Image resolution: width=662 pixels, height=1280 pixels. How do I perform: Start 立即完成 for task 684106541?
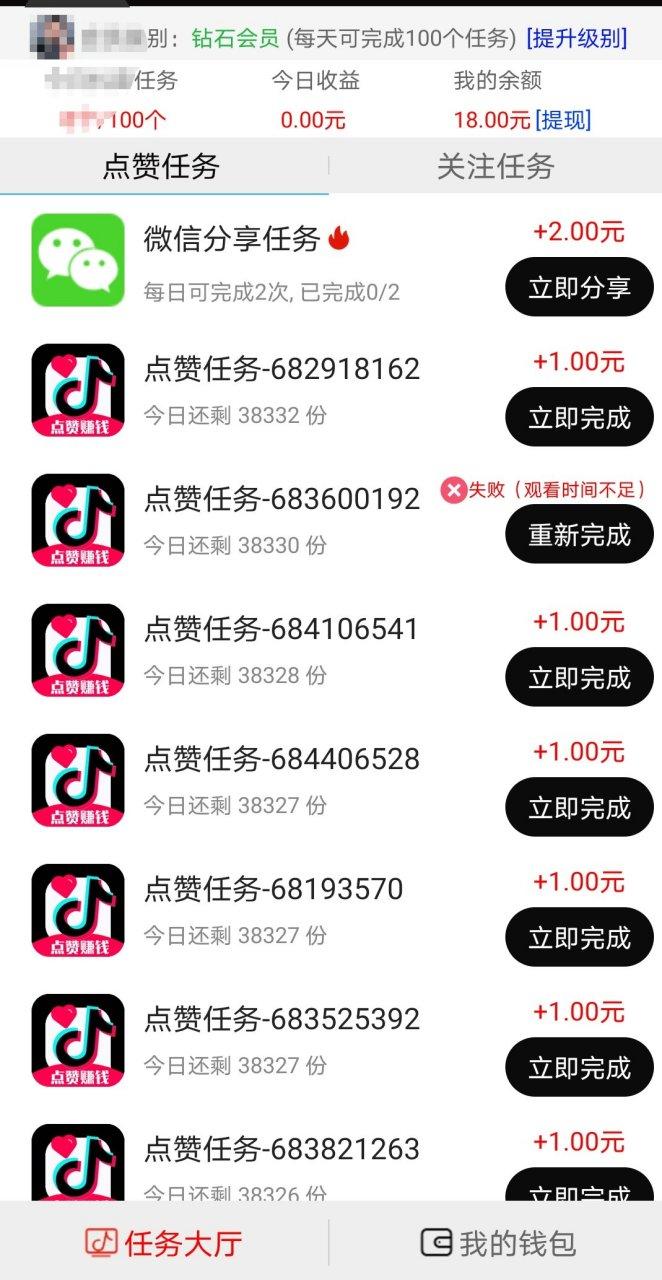point(579,678)
